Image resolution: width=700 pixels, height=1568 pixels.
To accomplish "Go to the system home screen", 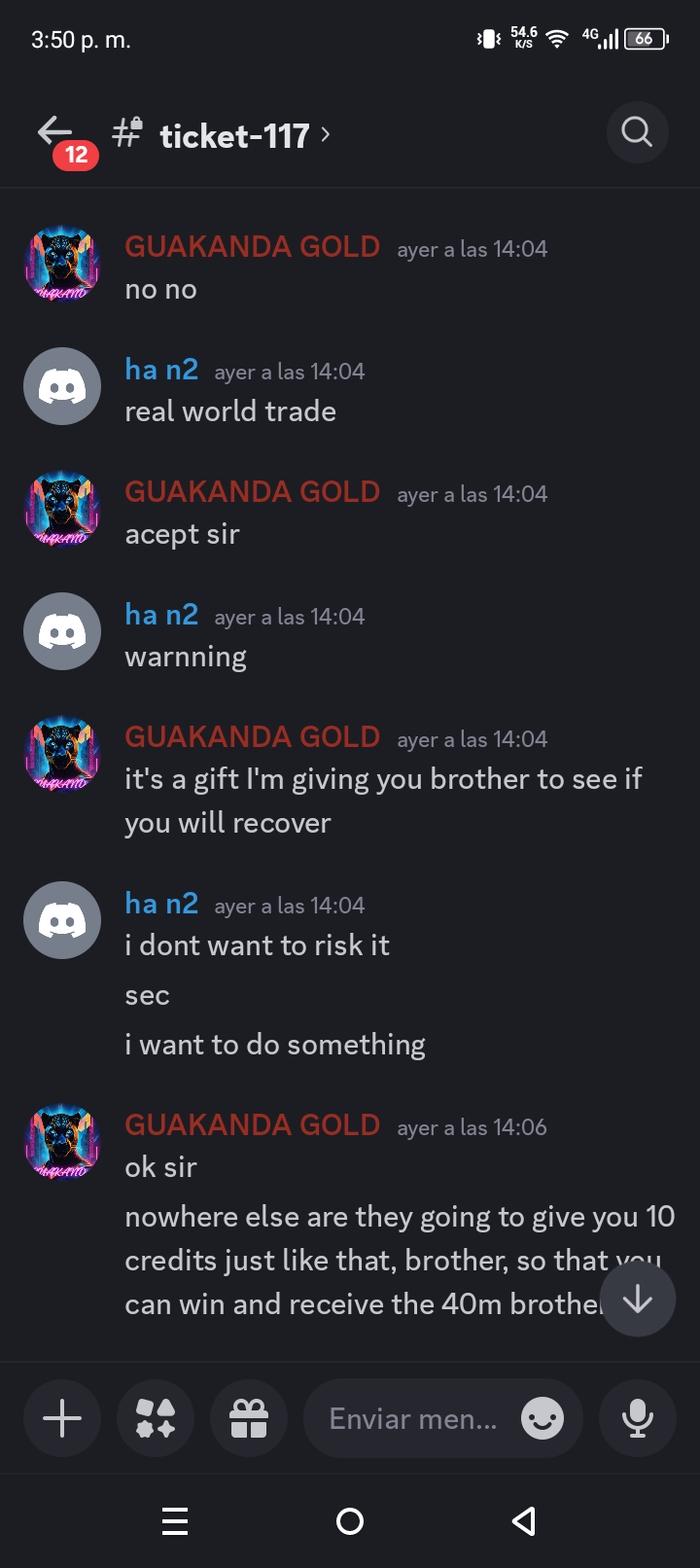I will point(350,1521).
